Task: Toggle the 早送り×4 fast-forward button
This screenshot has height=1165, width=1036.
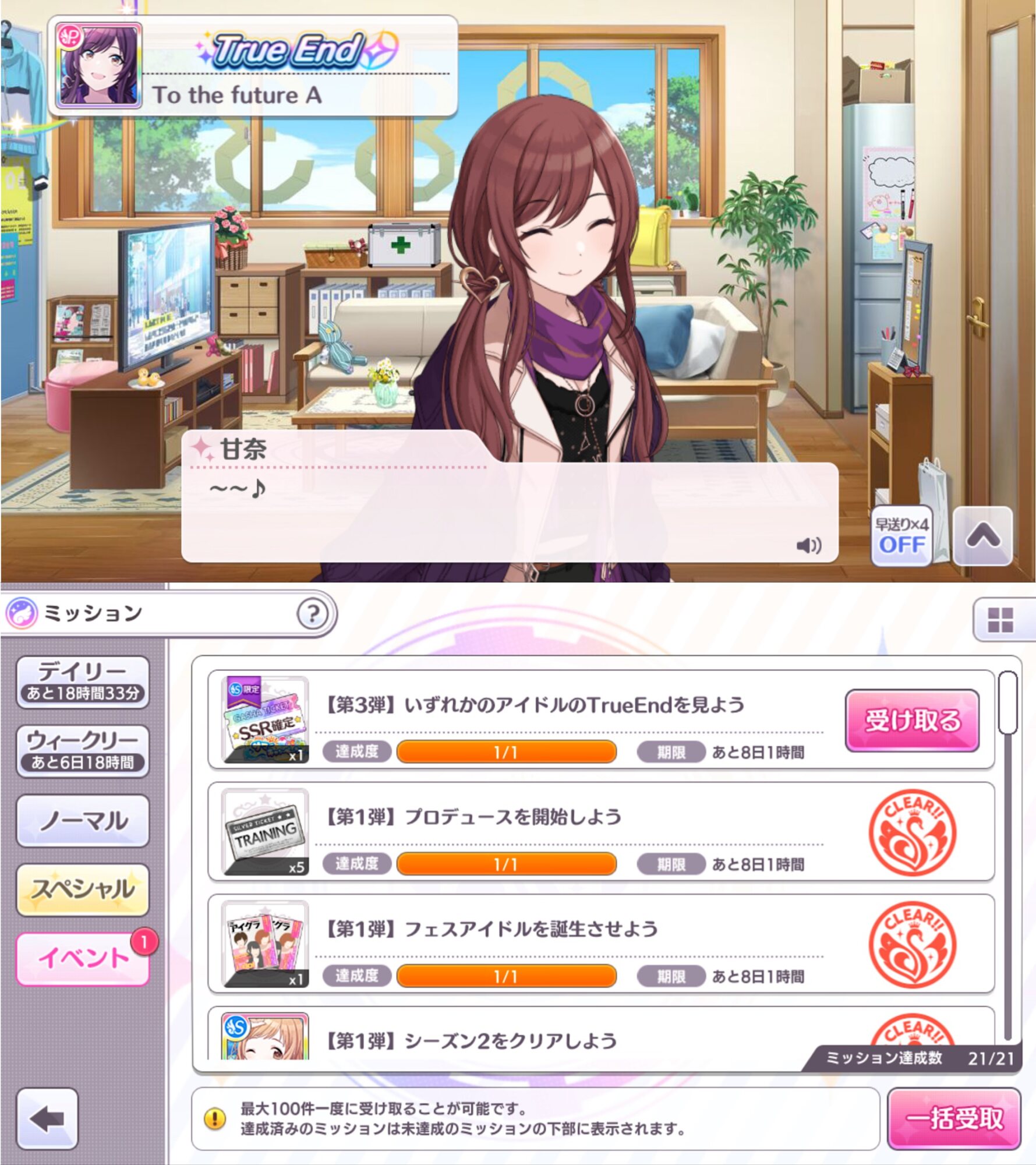Action: point(901,536)
